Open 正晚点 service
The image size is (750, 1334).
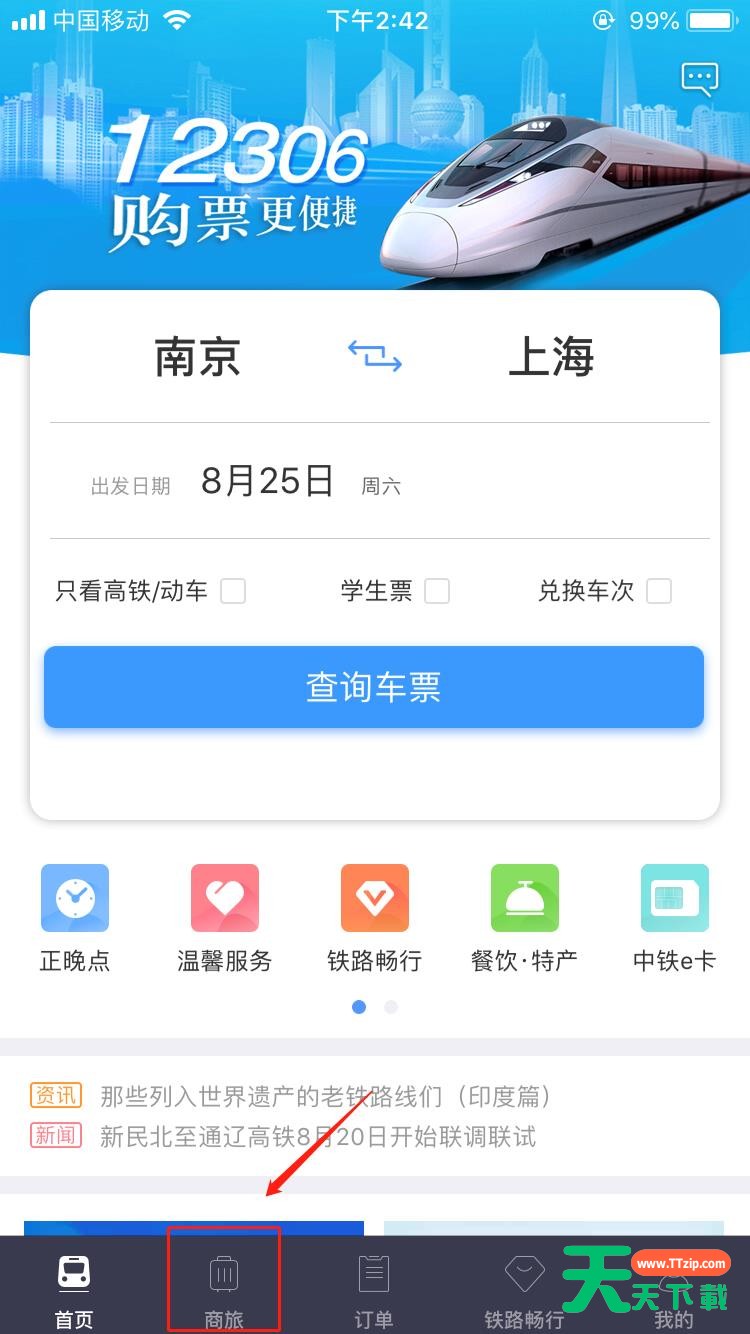click(x=75, y=918)
